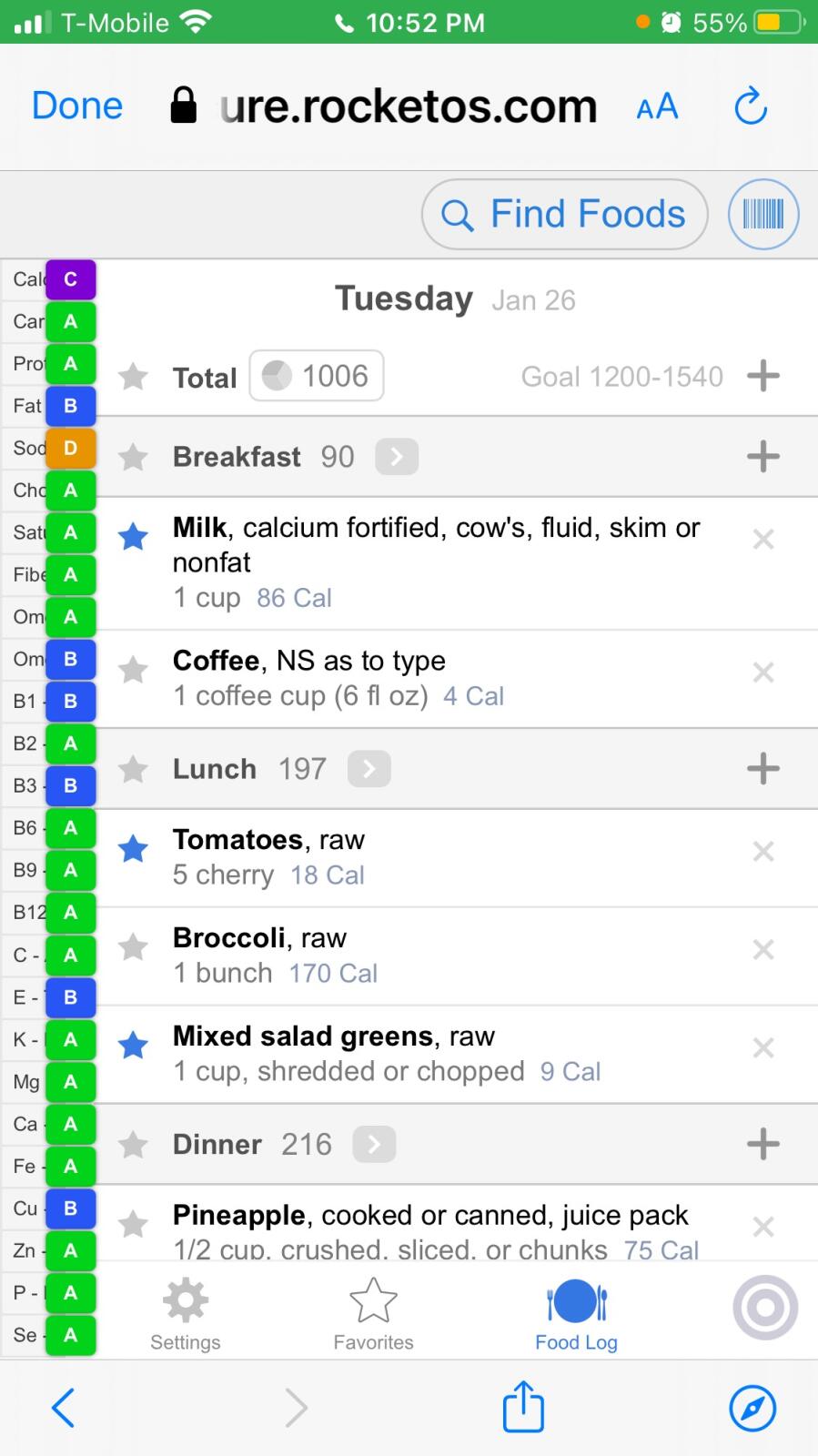Image resolution: width=818 pixels, height=1456 pixels.
Task: Add food to Dinner
Action: click(762, 1144)
